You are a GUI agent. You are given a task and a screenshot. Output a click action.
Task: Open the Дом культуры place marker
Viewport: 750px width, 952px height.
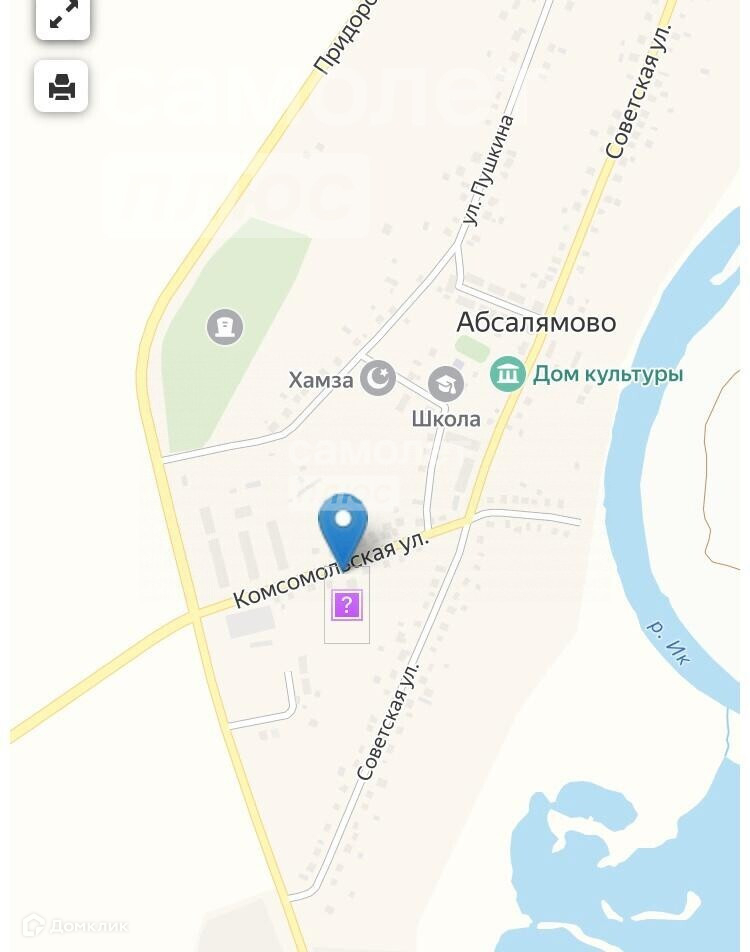[x=509, y=375]
